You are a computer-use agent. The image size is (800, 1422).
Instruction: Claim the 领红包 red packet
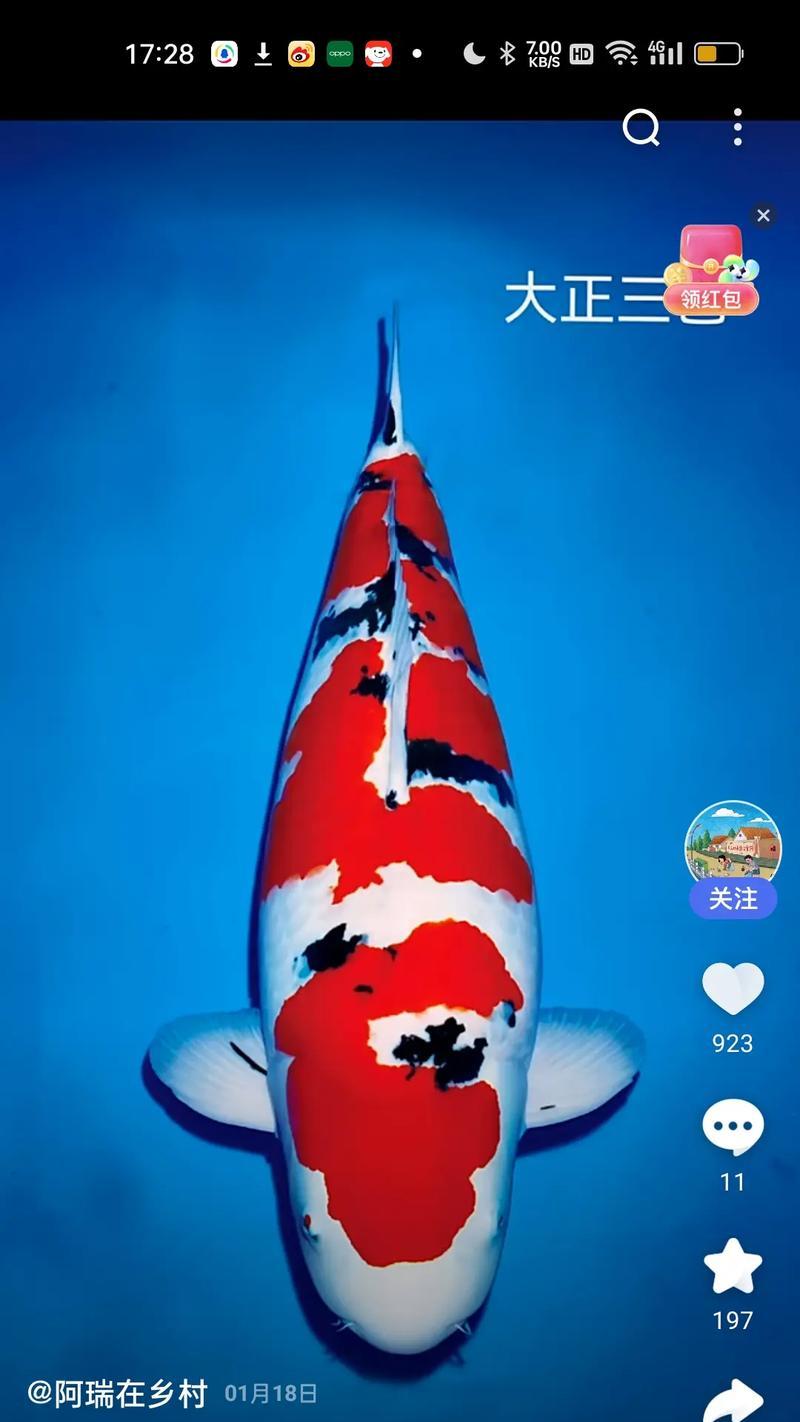(711, 272)
